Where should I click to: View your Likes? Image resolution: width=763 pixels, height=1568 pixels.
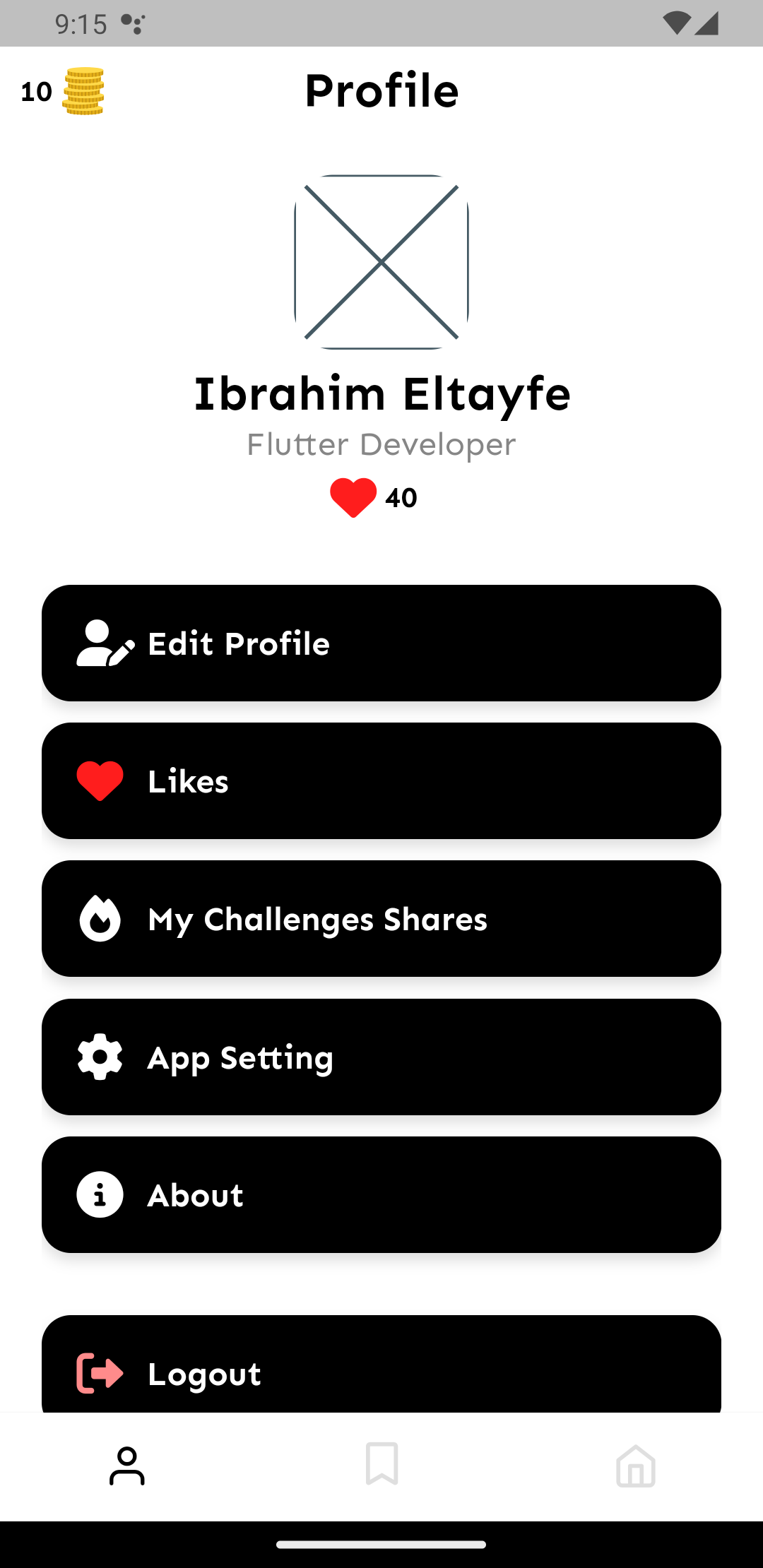381,780
